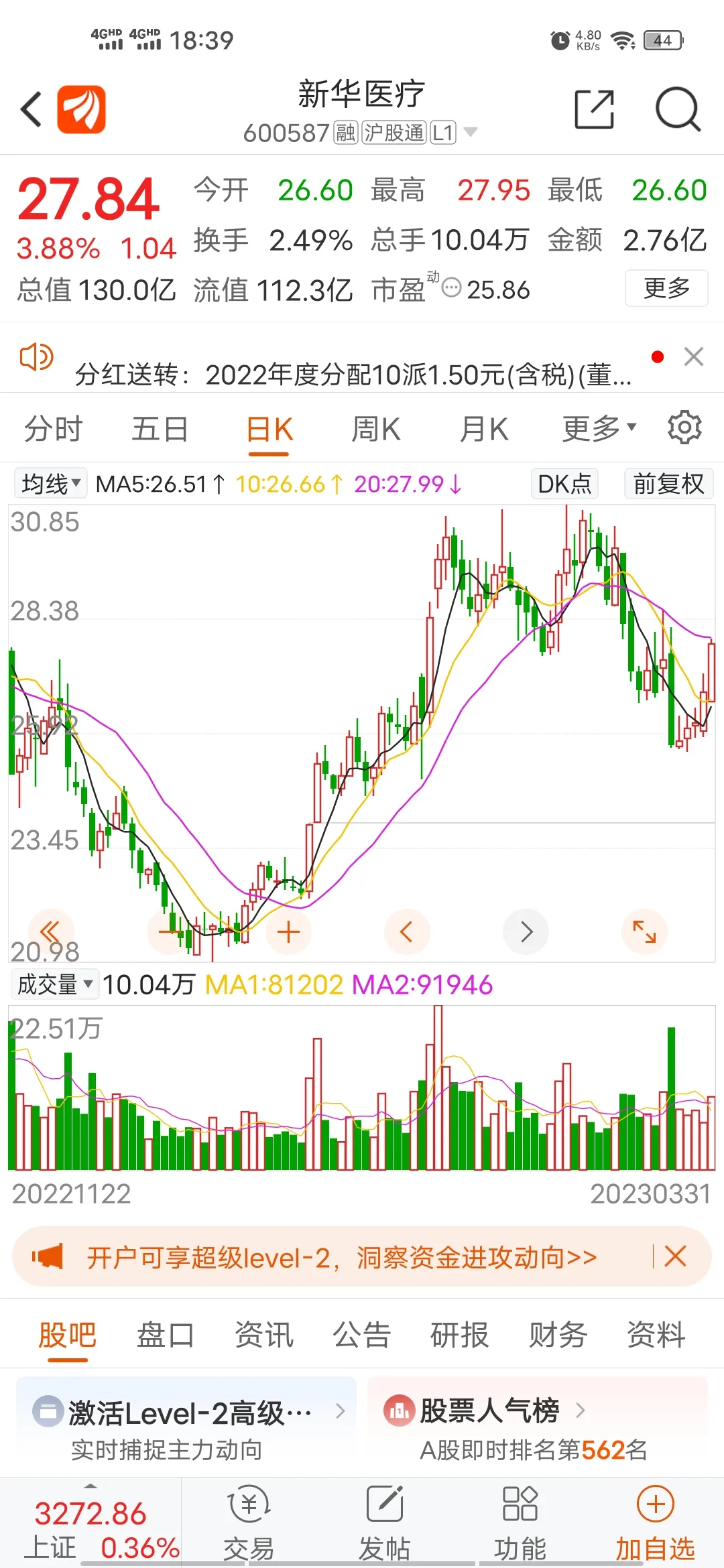The image size is (724, 1568).
Task: Tap 更多 button for more quote data
Action: [x=666, y=288]
